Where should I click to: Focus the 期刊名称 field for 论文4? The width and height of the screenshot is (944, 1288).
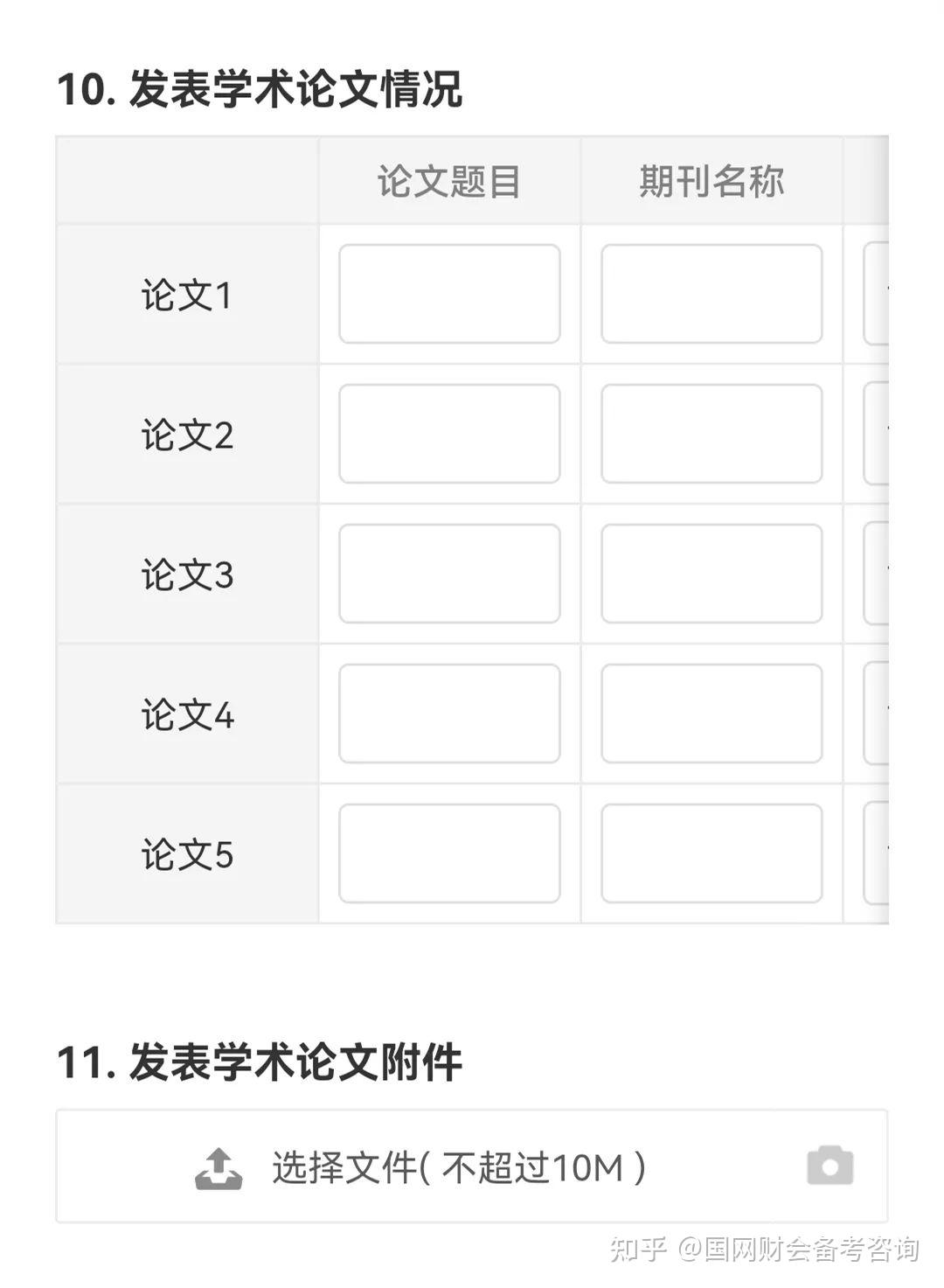coord(711,714)
